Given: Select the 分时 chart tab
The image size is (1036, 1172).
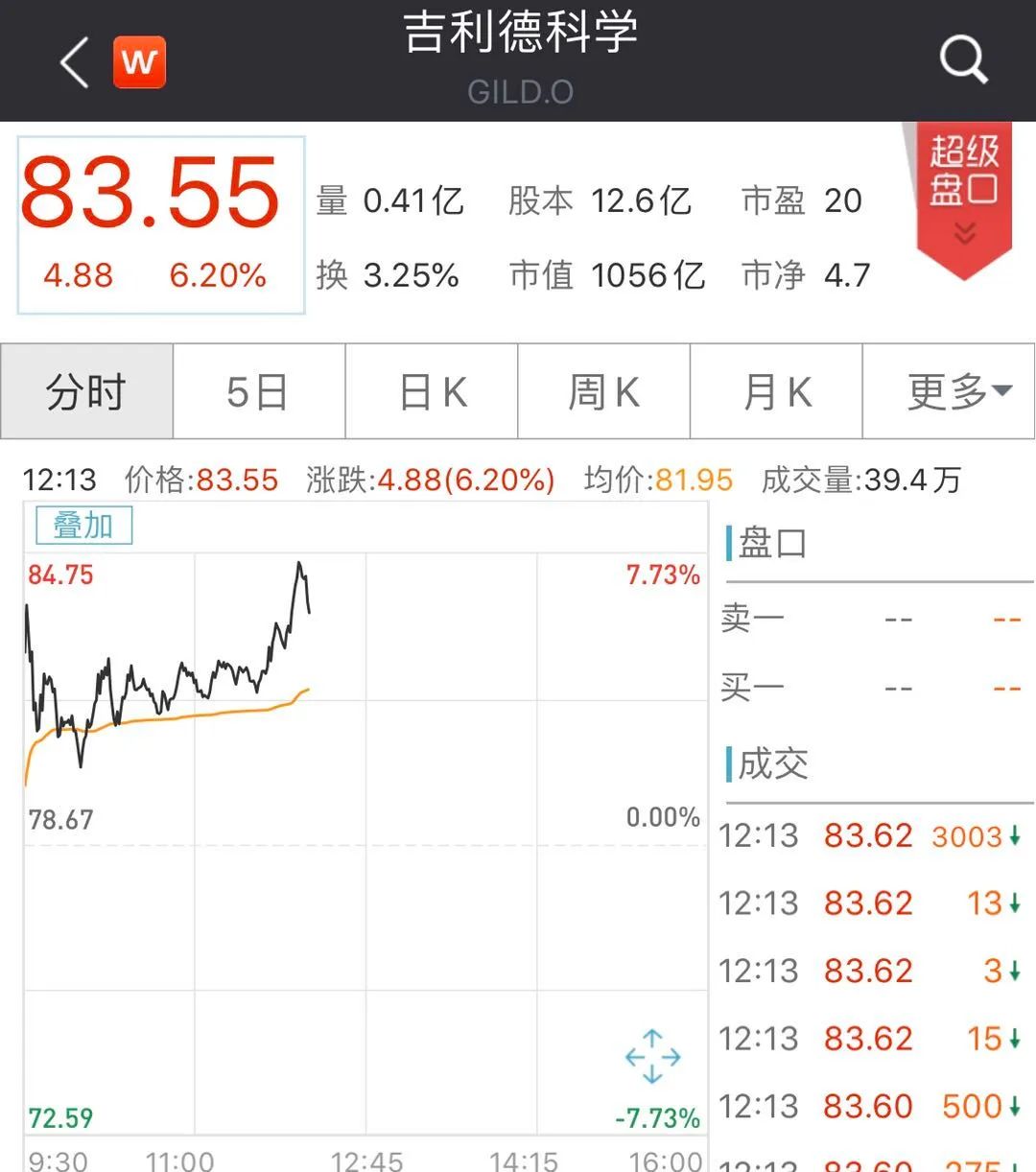Looking at the screenshot, I should click(x=86, y=391).
